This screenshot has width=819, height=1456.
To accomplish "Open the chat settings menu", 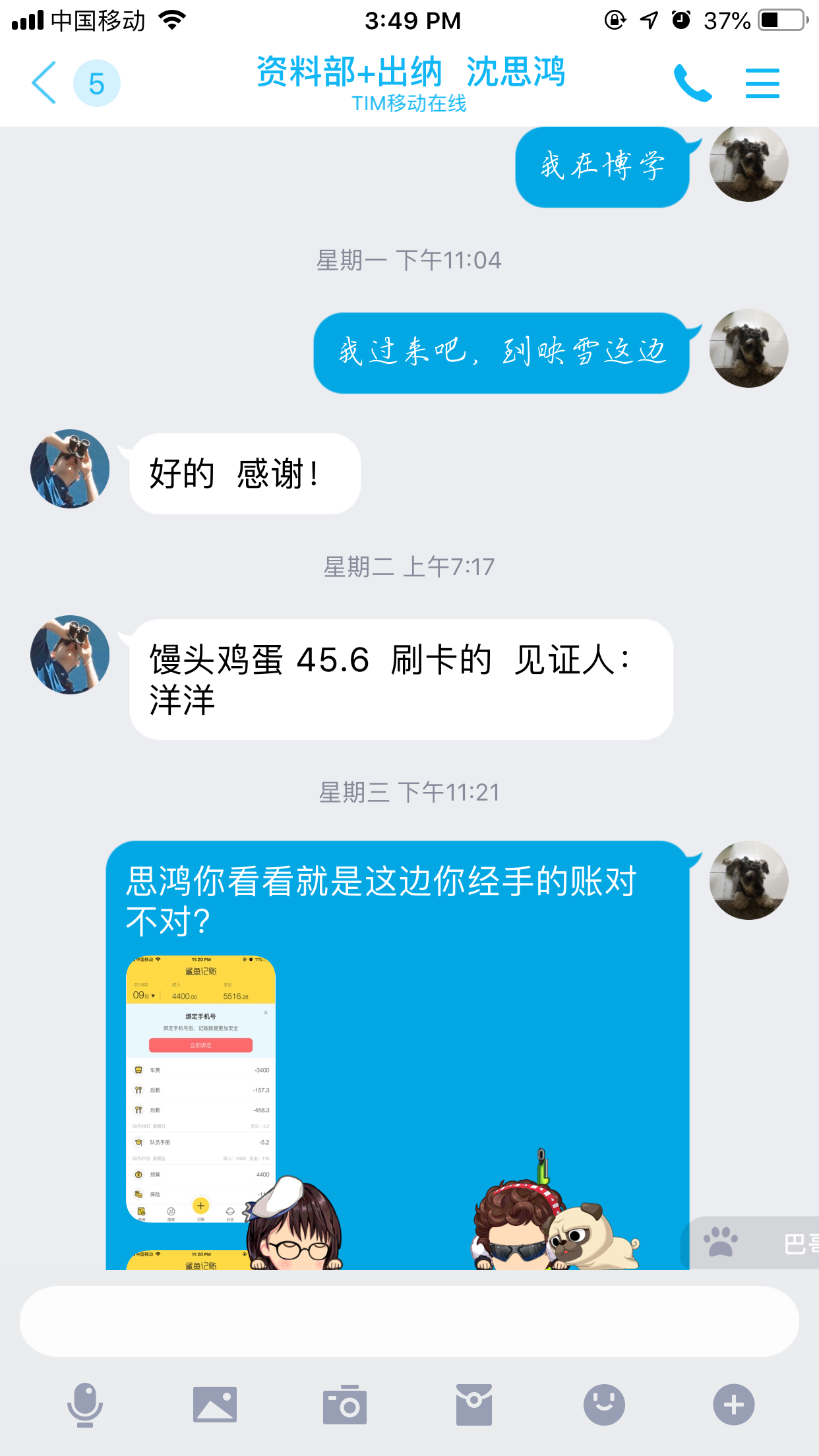I will 762,83.
